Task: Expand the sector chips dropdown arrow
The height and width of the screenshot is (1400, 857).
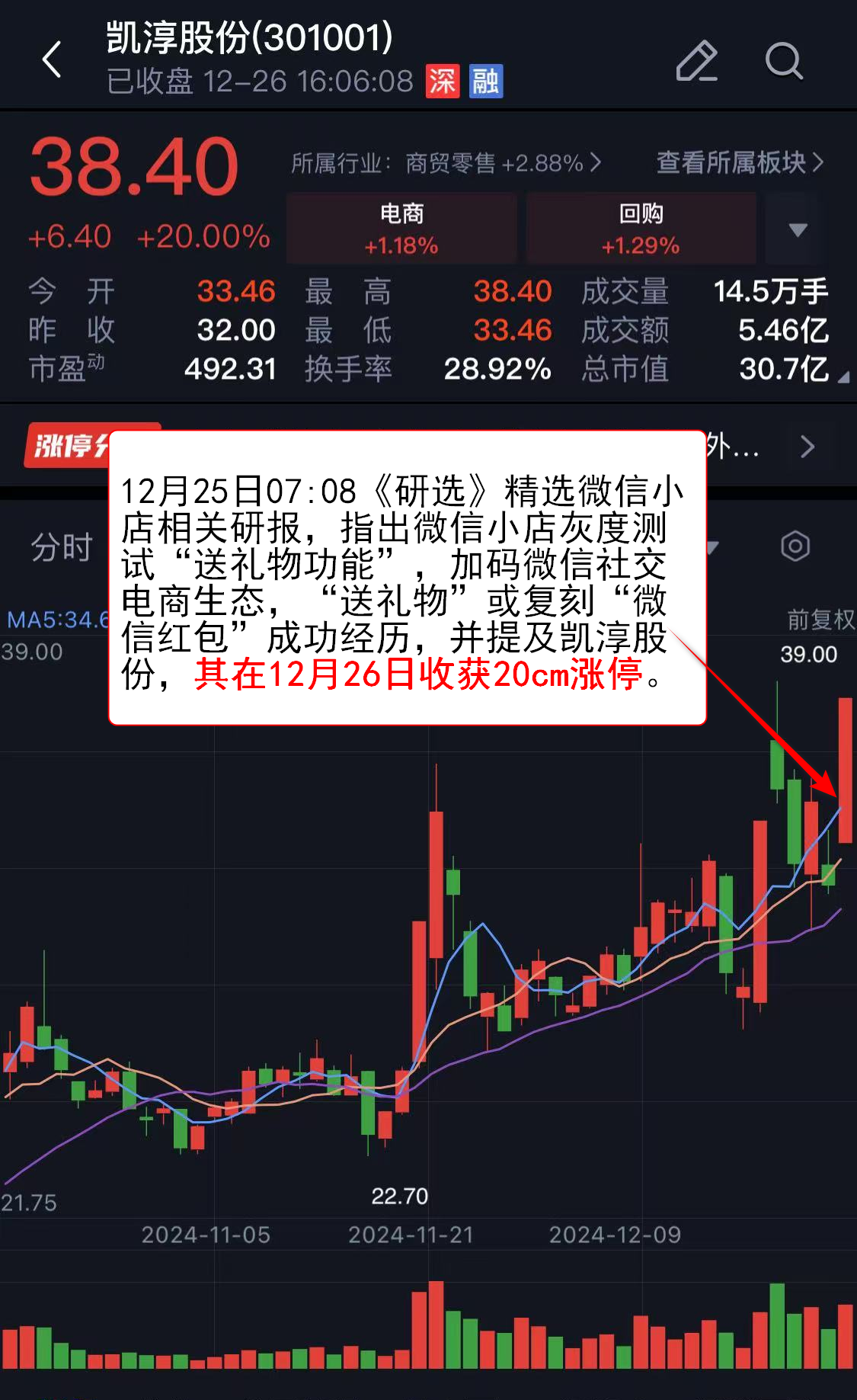Action: [797, 229]
